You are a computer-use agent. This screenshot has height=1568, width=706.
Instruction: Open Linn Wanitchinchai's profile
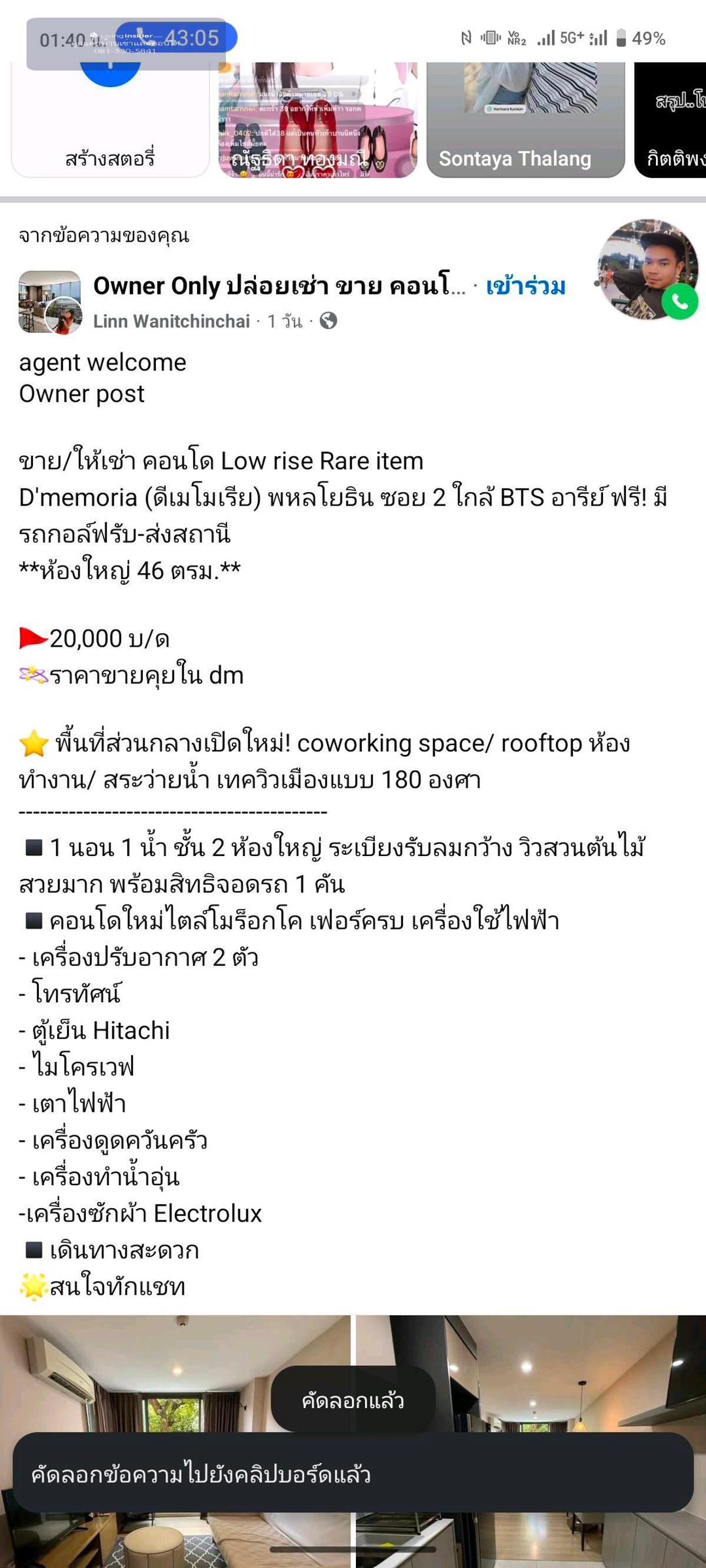[171, 322]
